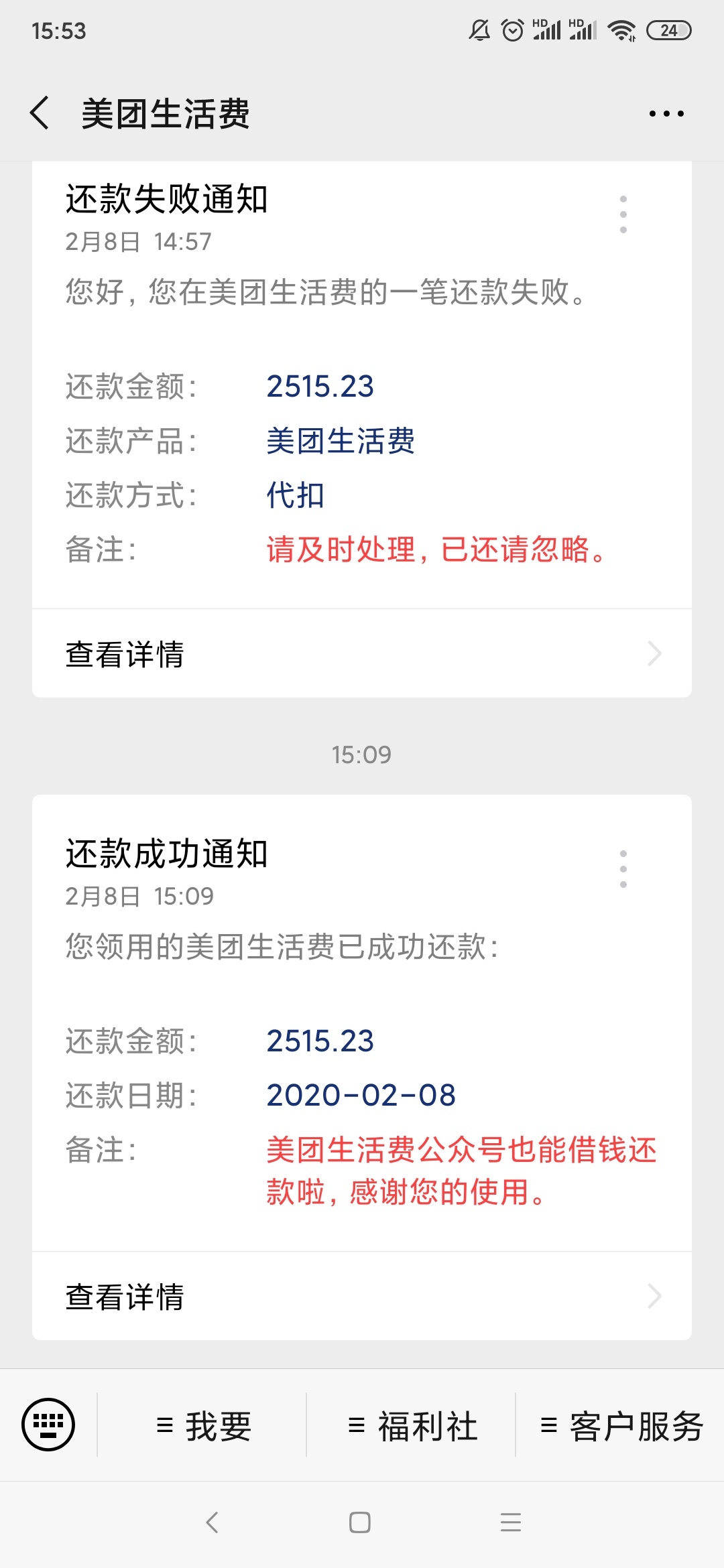Open options for 还款成功通知 message
This screenshot has height=1568, width=724.
tap(623, 869)
